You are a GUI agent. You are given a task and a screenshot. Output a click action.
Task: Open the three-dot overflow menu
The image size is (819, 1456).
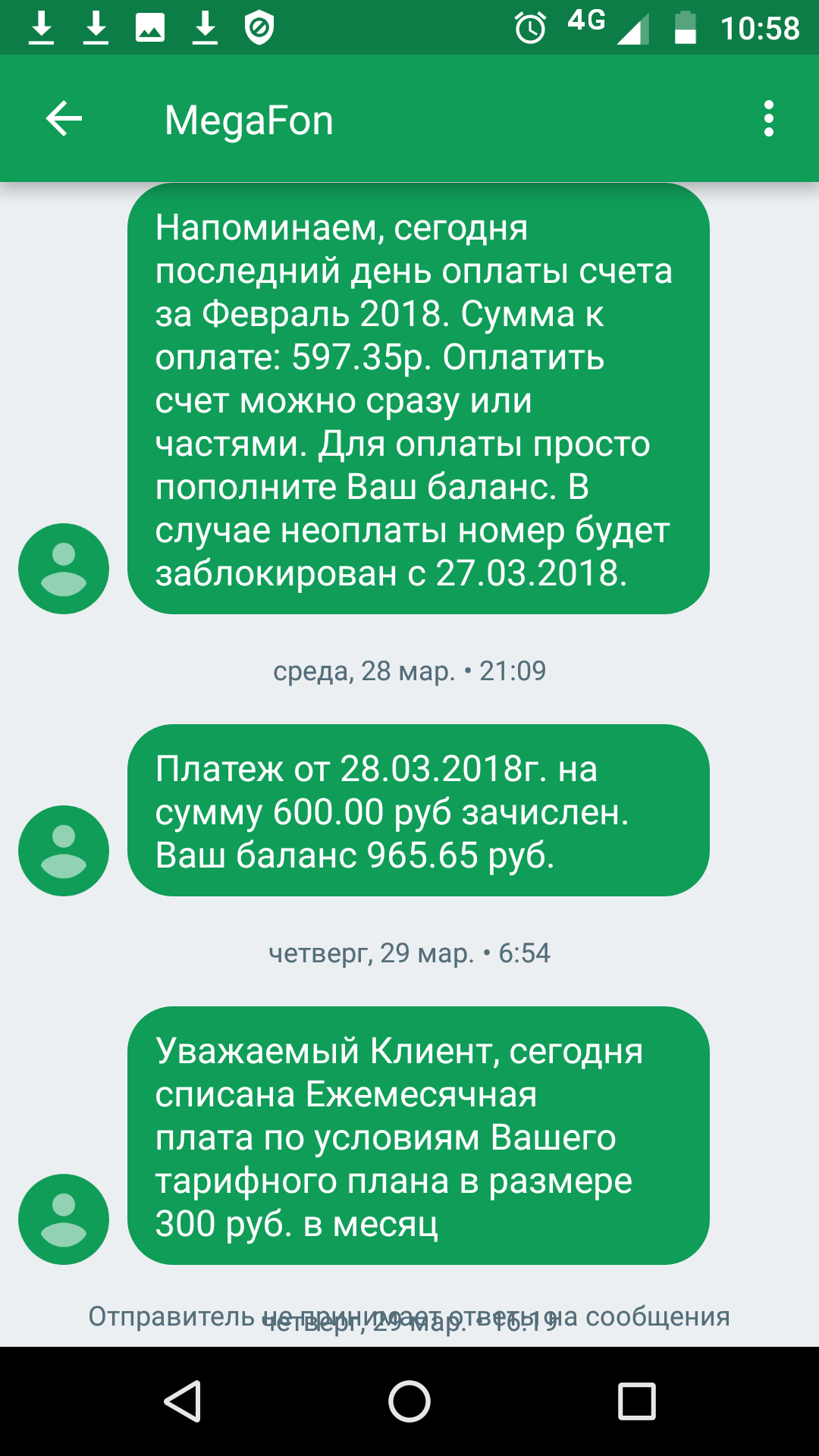768,119
